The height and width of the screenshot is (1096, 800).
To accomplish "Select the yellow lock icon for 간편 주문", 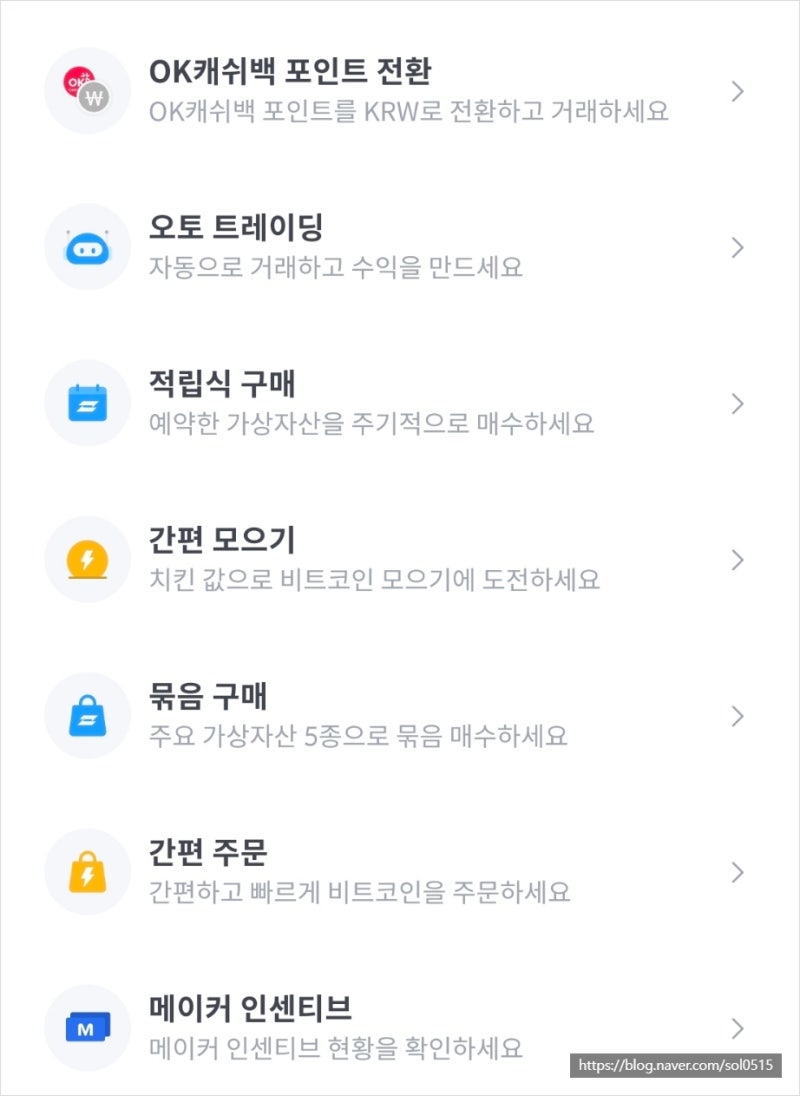I will [x=88, y=871].
